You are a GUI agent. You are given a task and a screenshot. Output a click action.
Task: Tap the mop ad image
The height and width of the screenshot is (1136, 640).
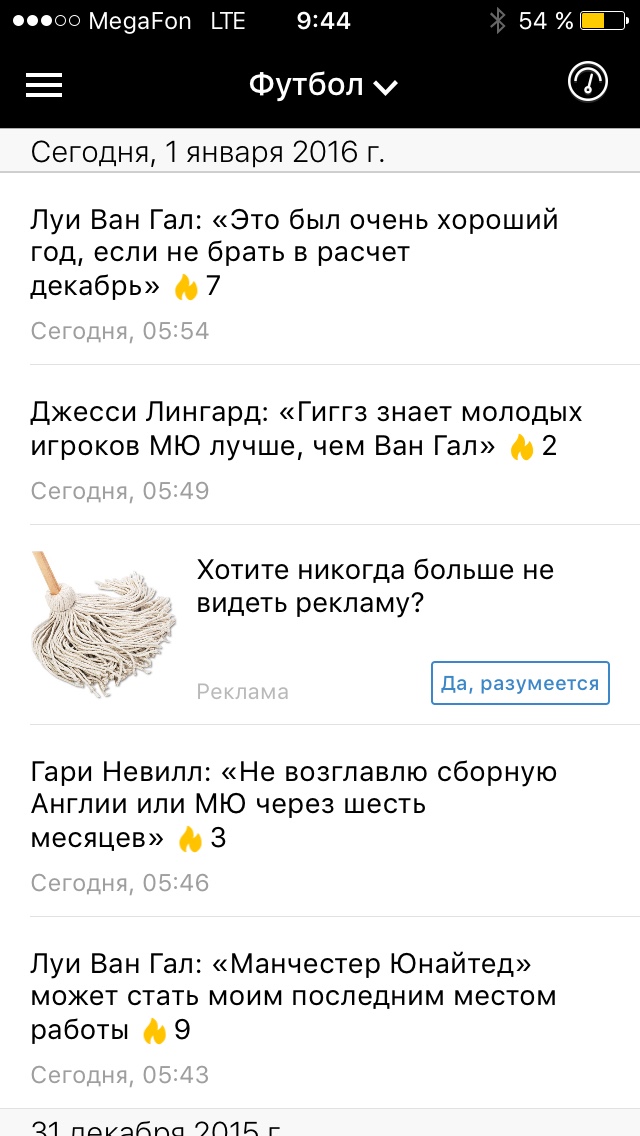103,625
